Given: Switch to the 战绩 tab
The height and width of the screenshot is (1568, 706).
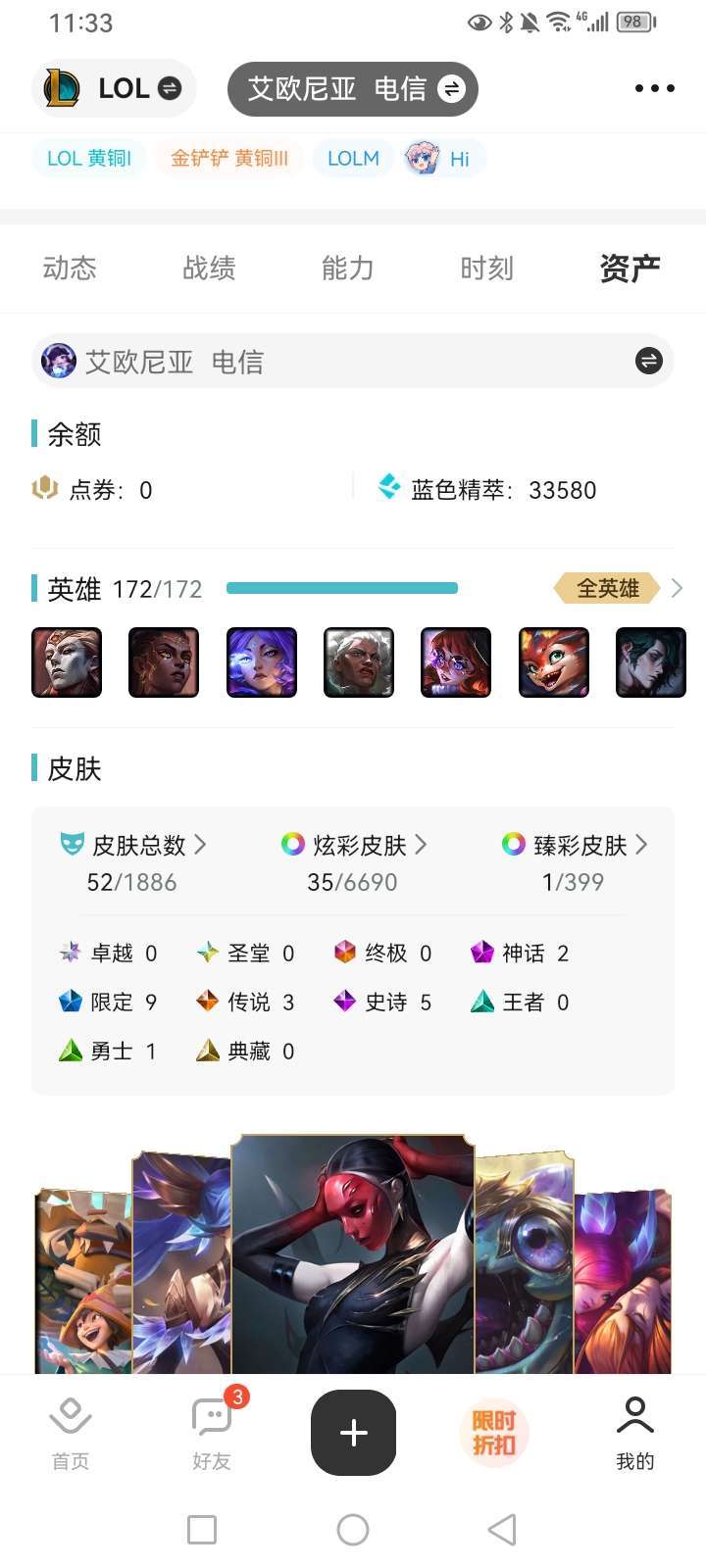Looking at the screenshot, I should click(x=209, y=268).
